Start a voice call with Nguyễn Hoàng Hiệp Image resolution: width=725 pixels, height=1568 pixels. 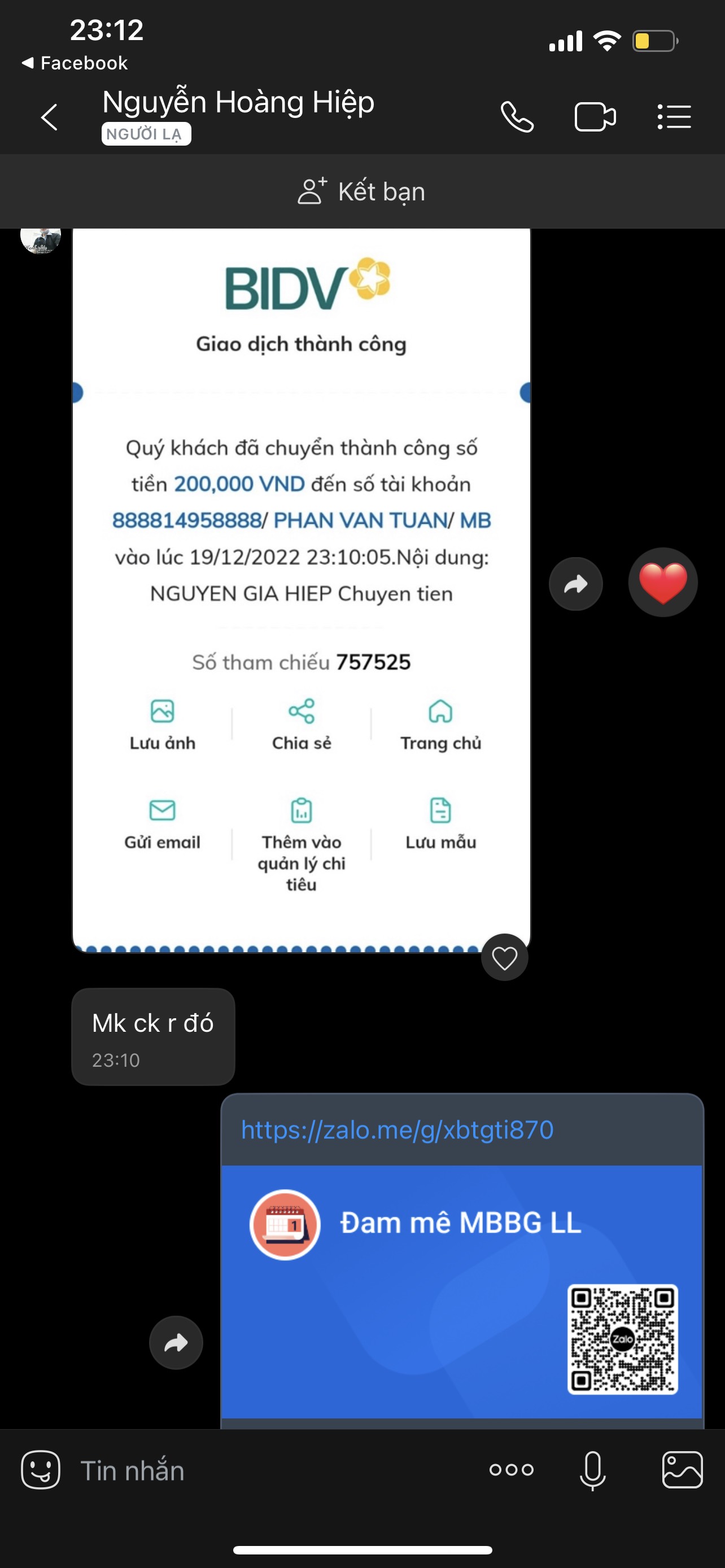[517, 117]
